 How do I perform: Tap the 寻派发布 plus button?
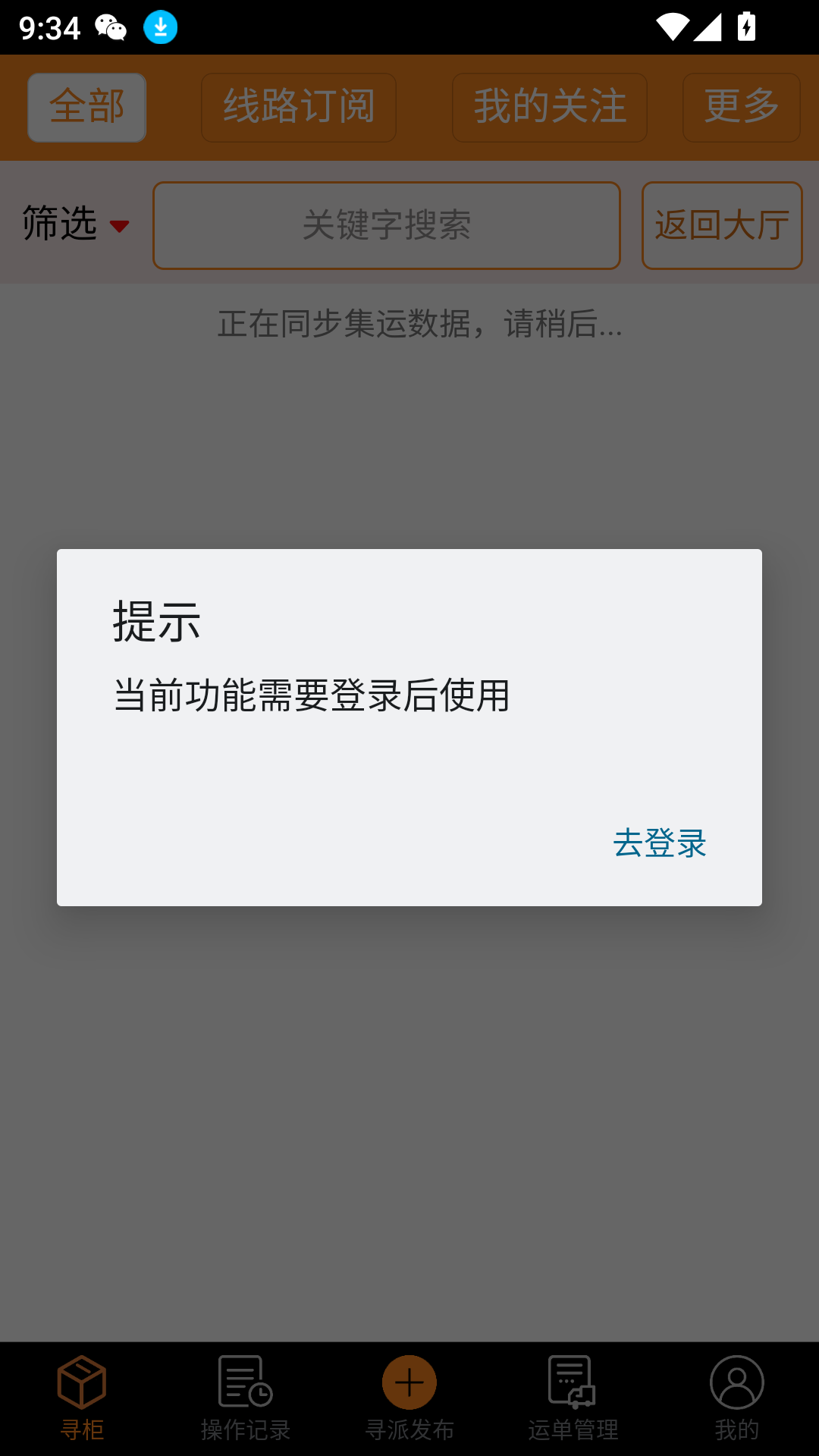[x=409, y=1384]
